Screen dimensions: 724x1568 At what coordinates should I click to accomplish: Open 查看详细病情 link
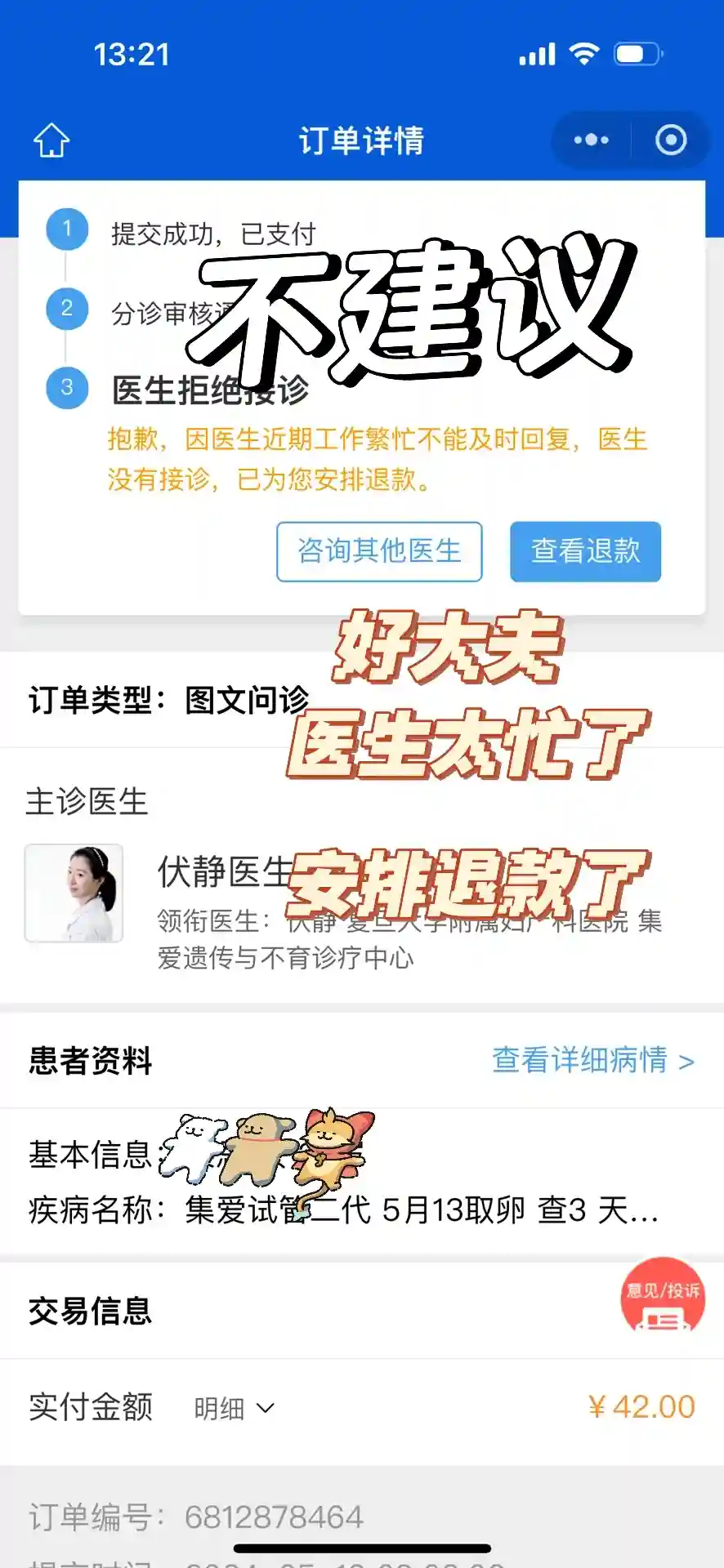592,1060
